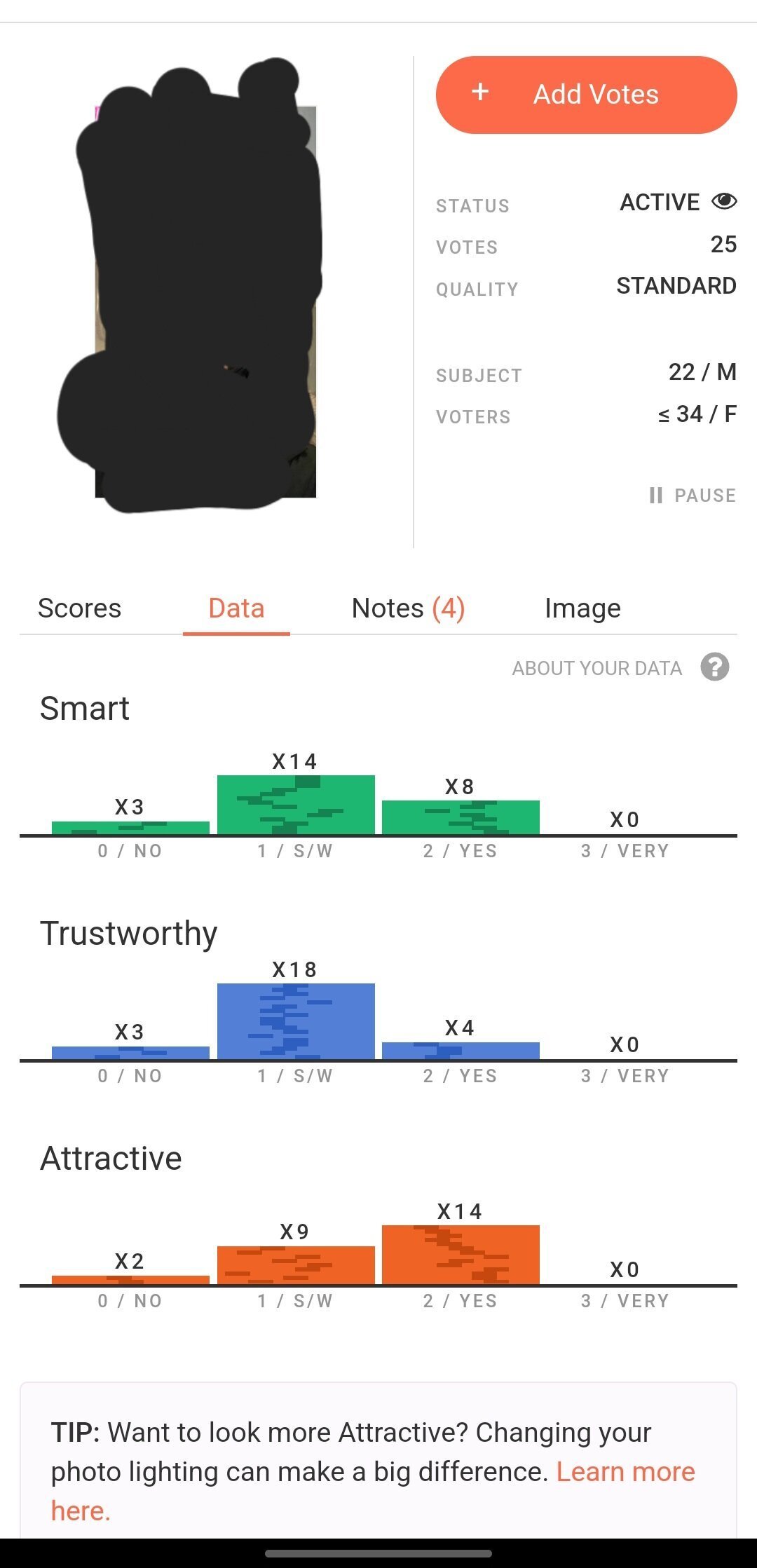757x1568 pixels.
Task: Tap the Add Votes button
Action: (586, 95)
